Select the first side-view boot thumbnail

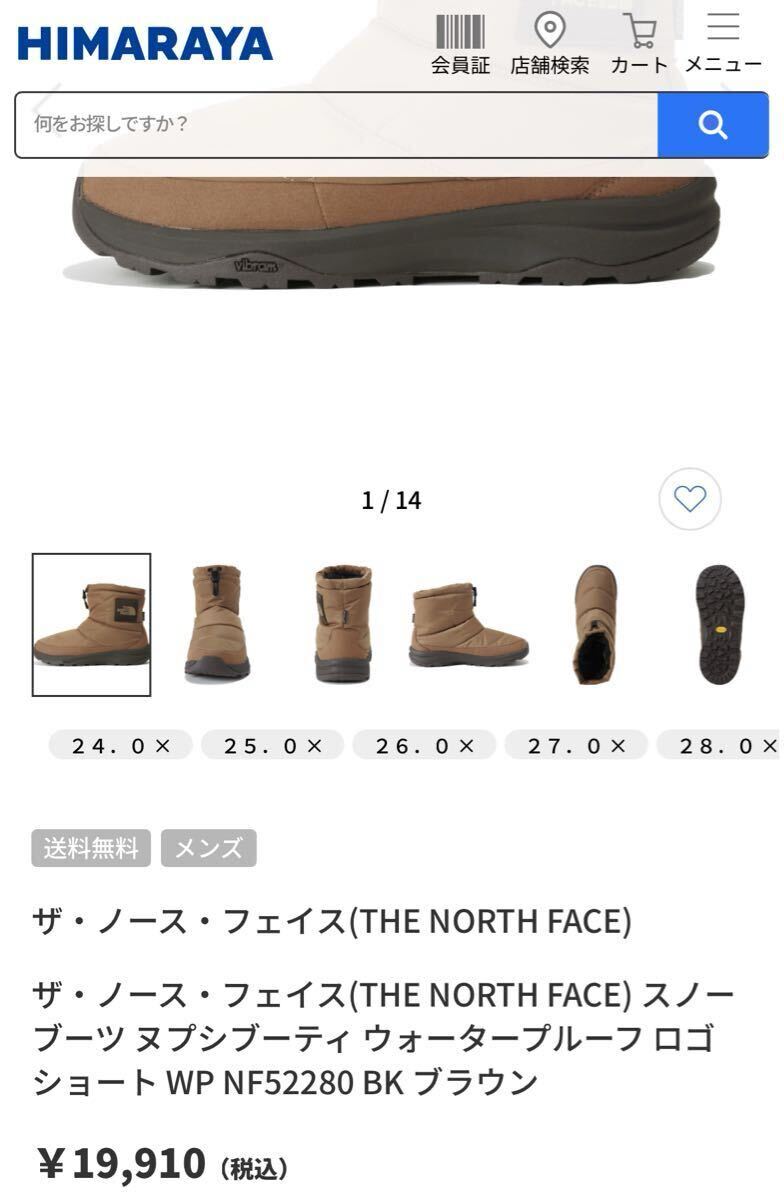(x=91, y=625)
